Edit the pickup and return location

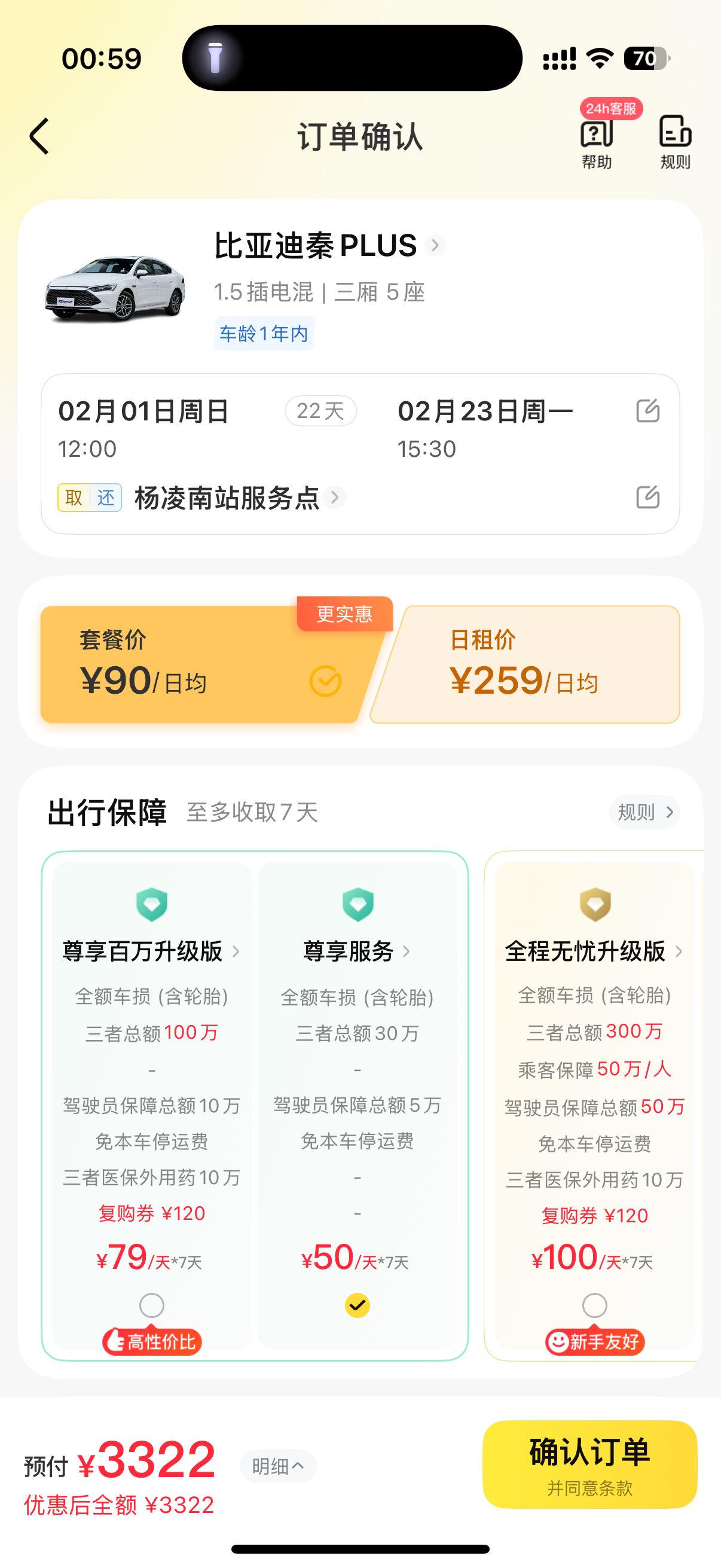tap(647, 498)
